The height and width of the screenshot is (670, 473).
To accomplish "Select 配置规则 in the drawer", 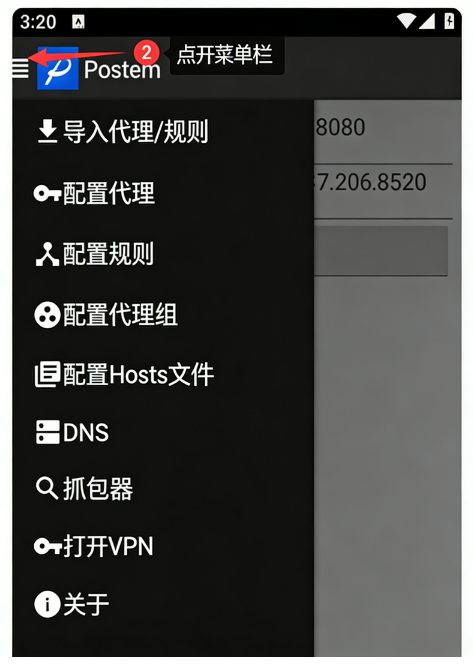I will (x=163, y=254).
